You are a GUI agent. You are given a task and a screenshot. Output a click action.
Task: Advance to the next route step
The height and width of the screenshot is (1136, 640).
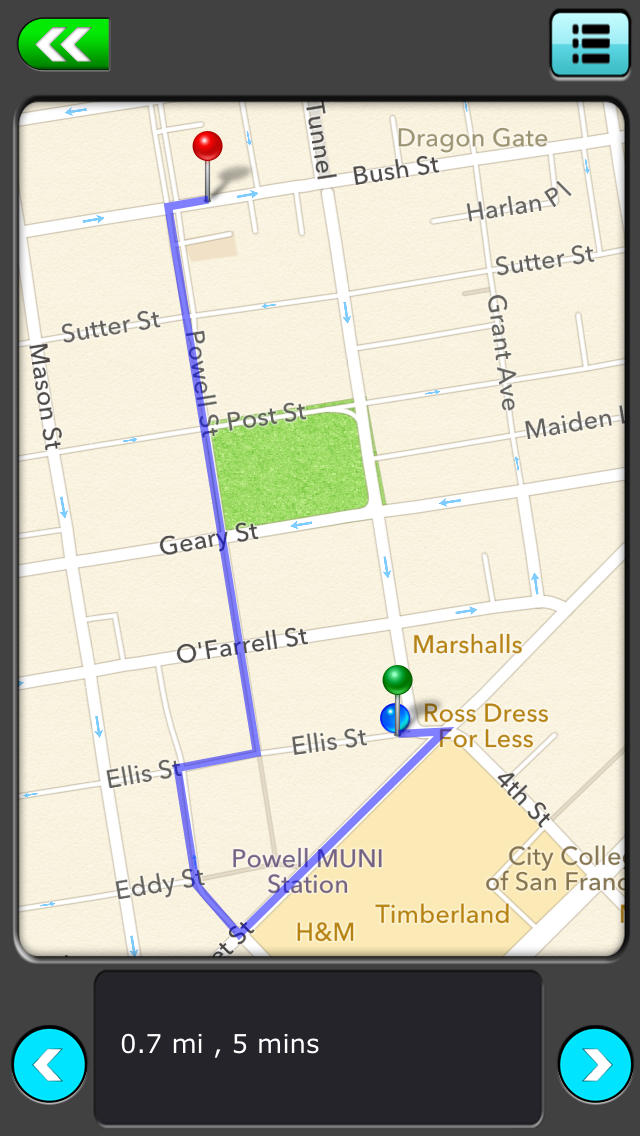click(x=595, y=1064)
